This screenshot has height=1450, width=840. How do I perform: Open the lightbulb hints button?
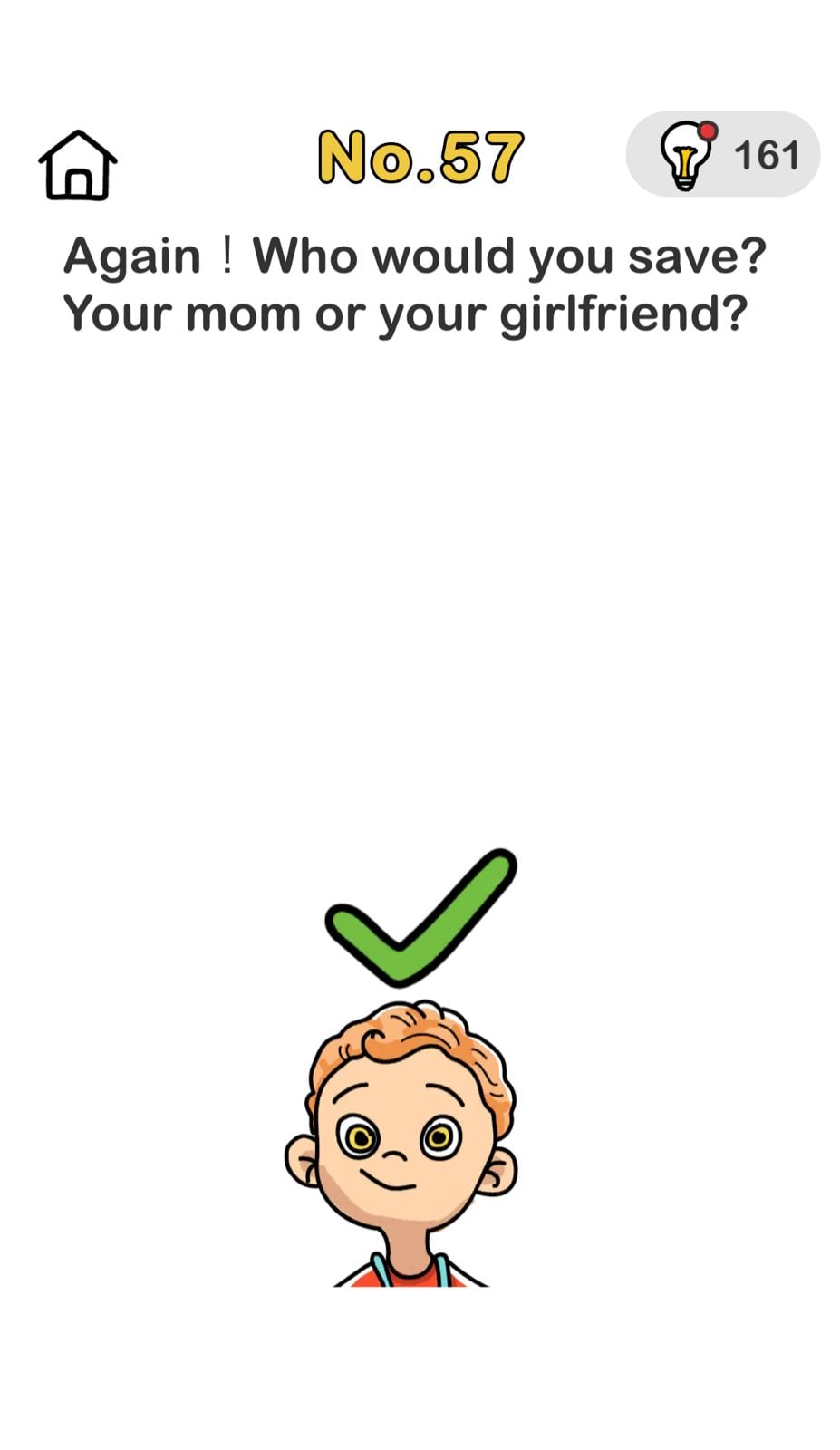tap(722, 155)
